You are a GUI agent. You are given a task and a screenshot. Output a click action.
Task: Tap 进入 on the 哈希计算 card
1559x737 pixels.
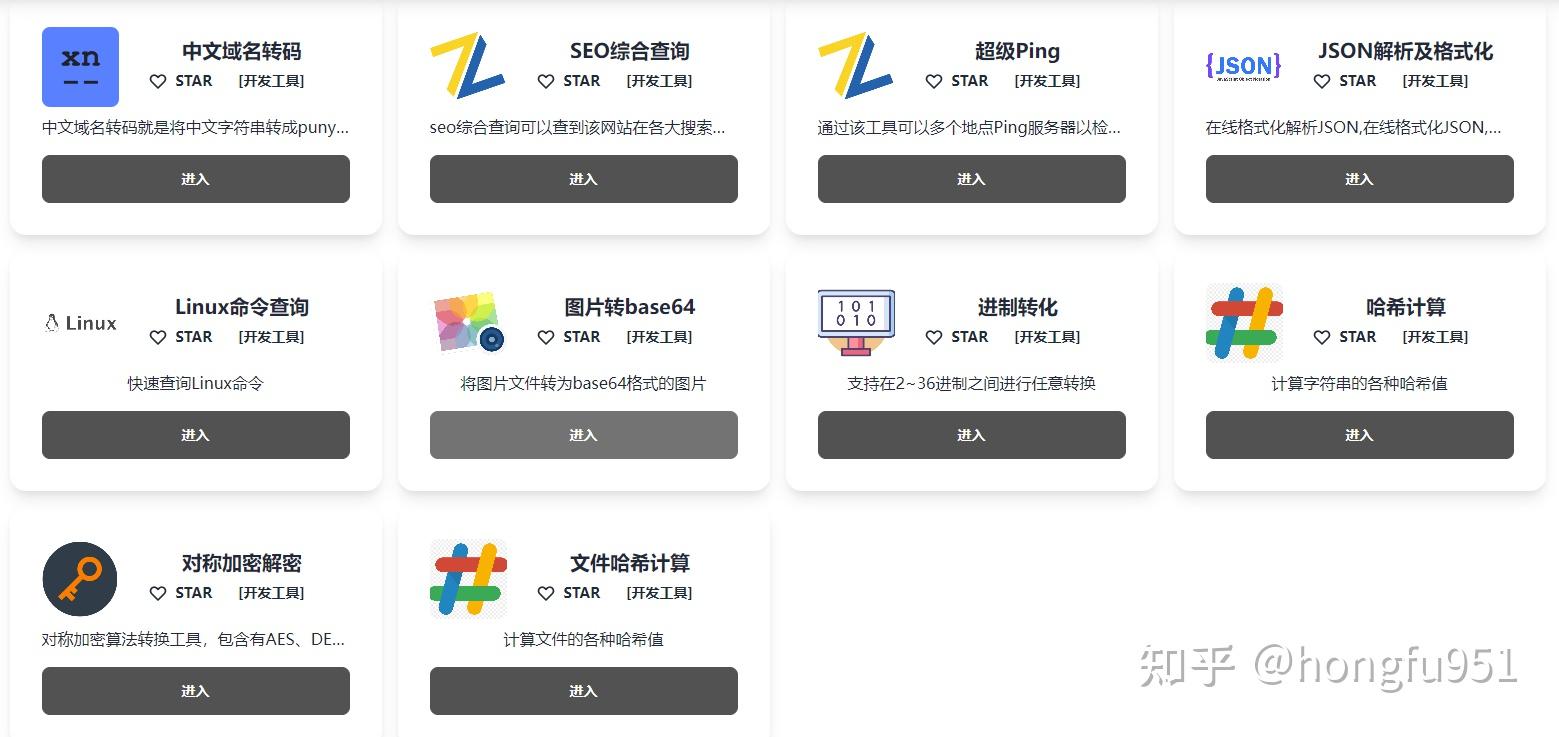(1359, 435)
